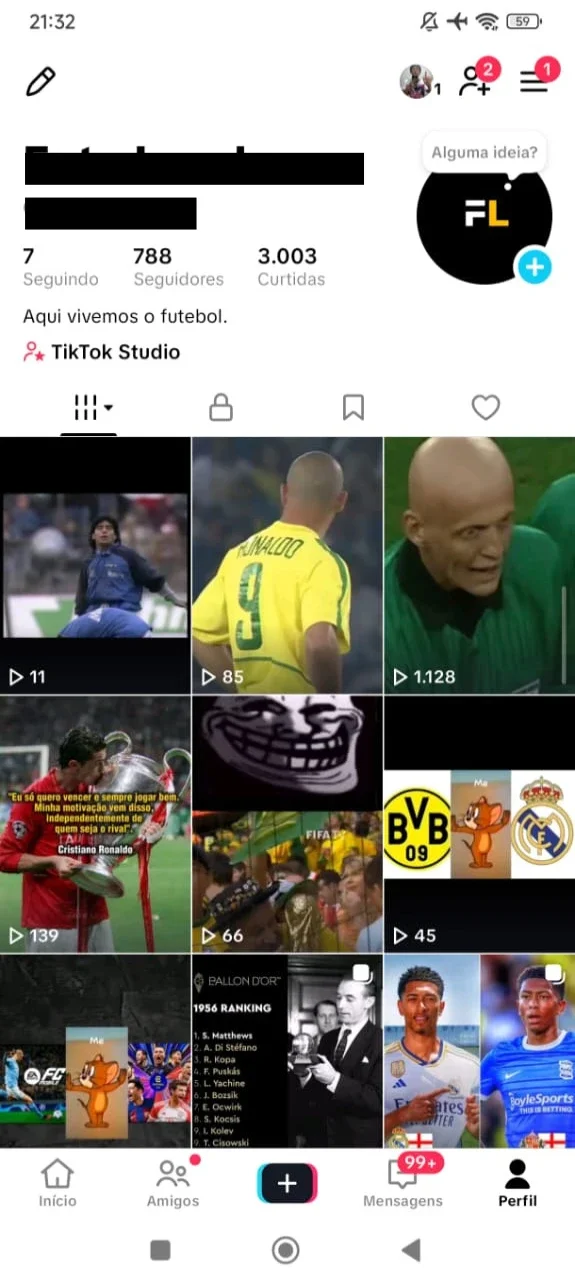Tap the pencil edit icon
The image size is (575, 1280).
[41, 81]
